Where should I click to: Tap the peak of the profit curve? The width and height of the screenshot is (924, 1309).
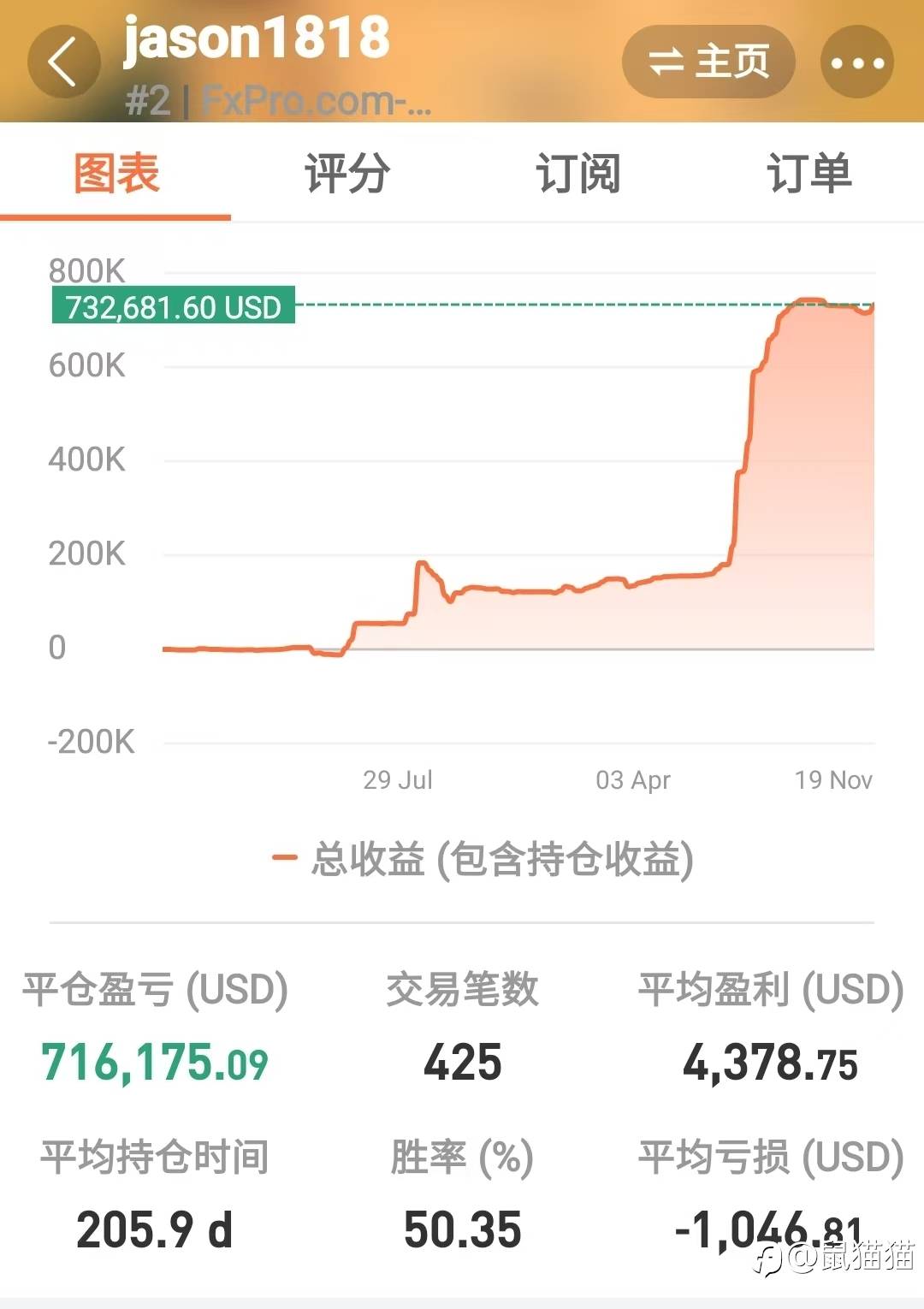(808, 299)
